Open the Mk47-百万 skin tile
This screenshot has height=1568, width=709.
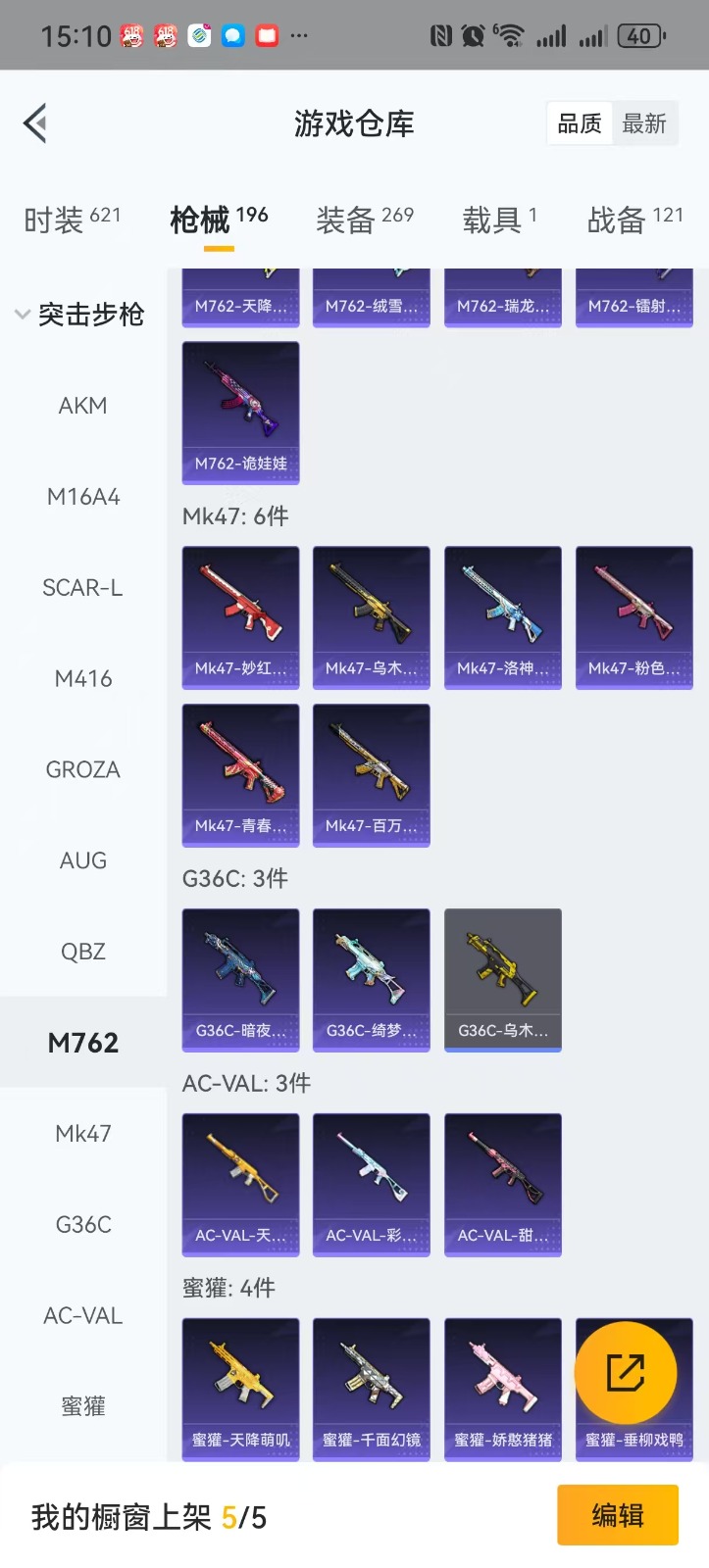(371, 775)
